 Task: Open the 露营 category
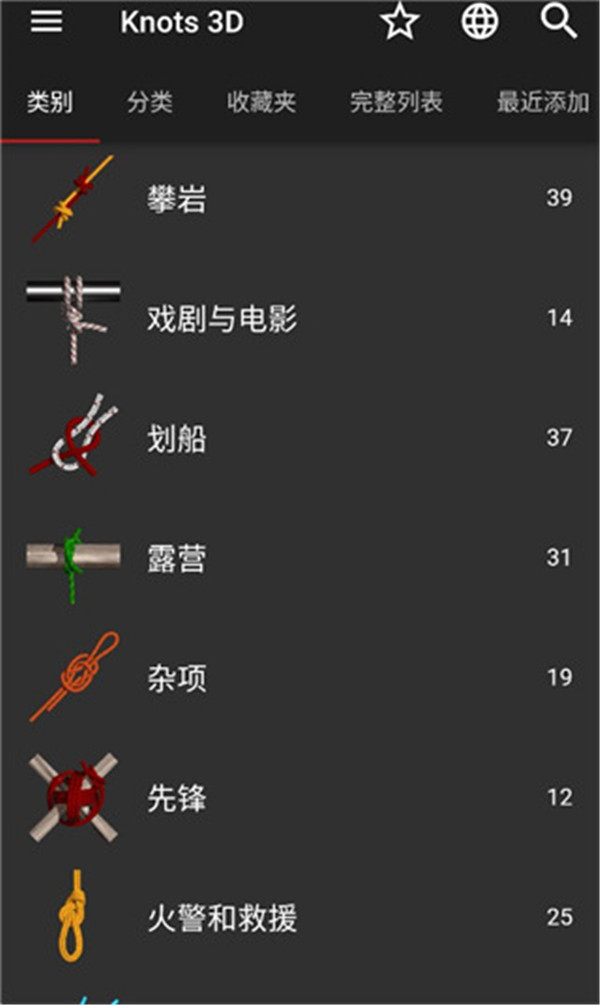pyautogui.click(x=300, y=558)
